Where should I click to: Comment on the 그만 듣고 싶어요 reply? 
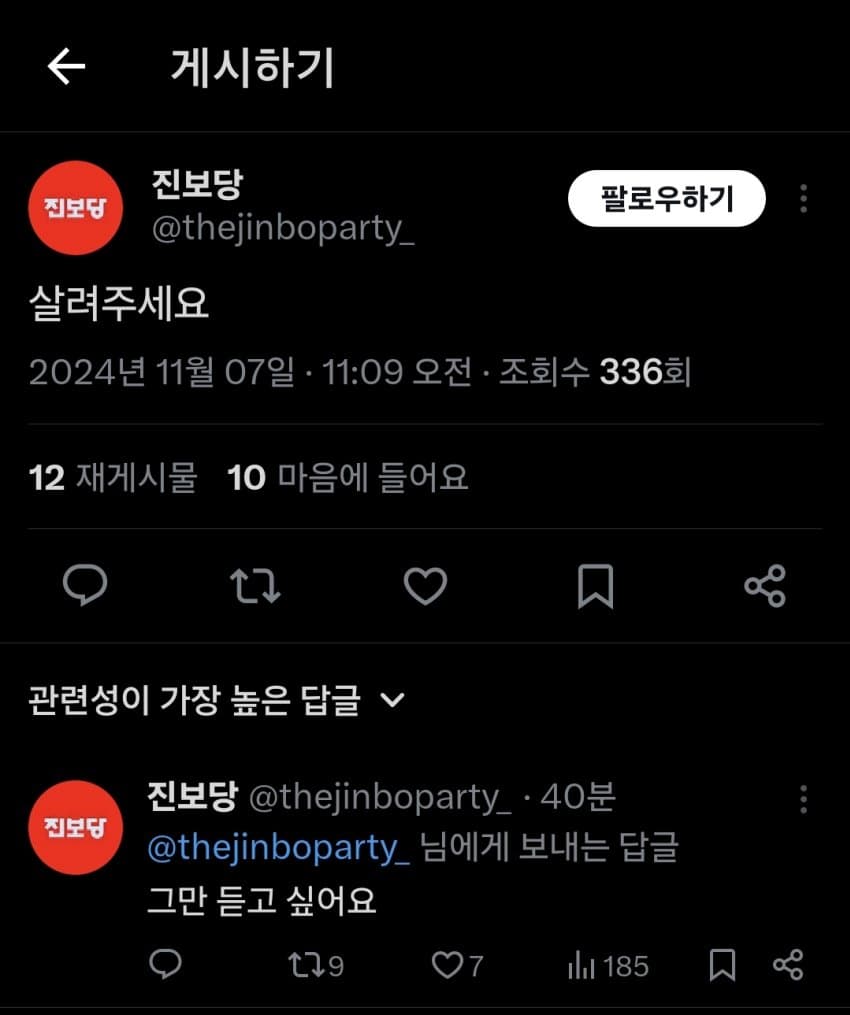click(165, 965)
